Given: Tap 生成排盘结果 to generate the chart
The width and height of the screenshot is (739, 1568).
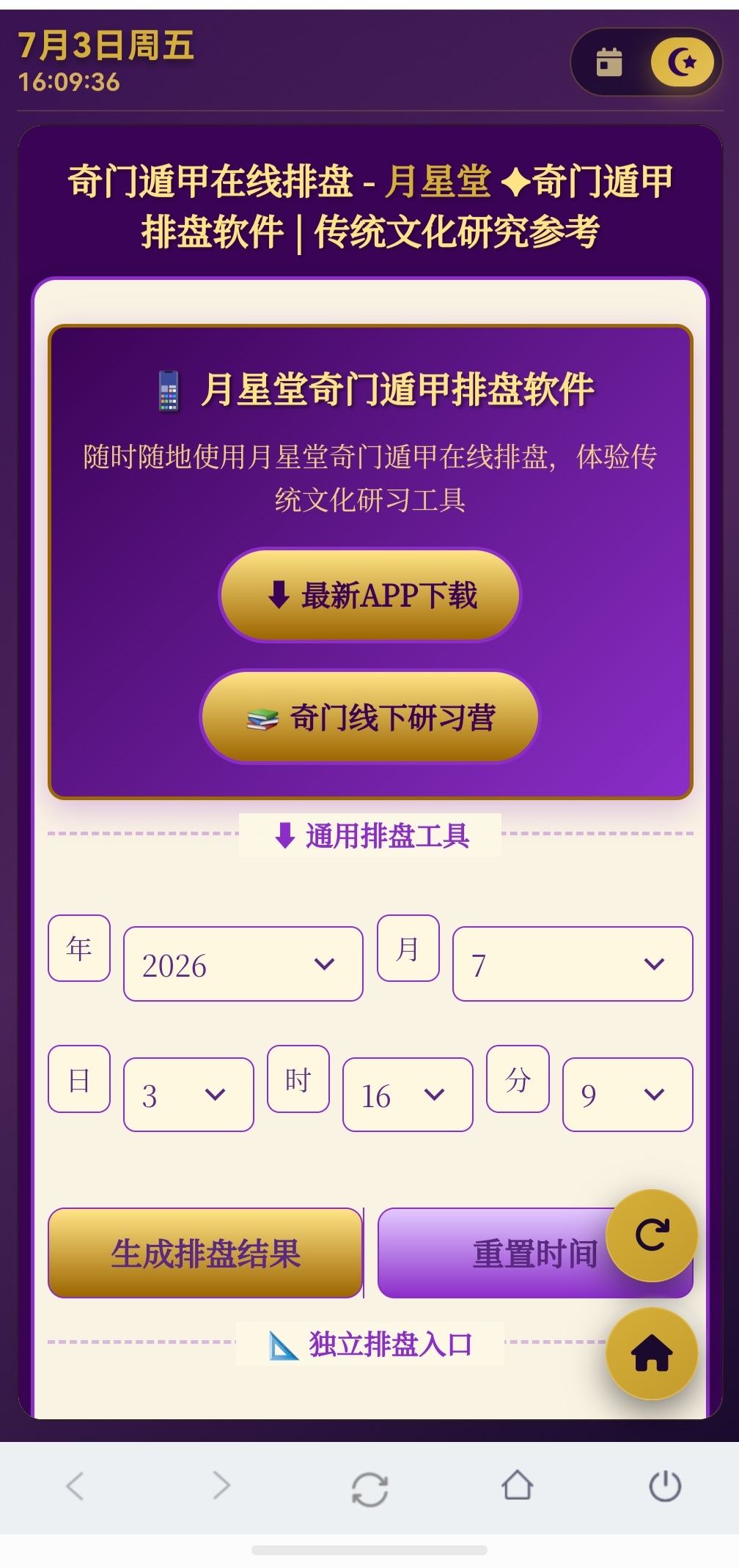Looking at the screenshot, I should [x=205, y=1253].
